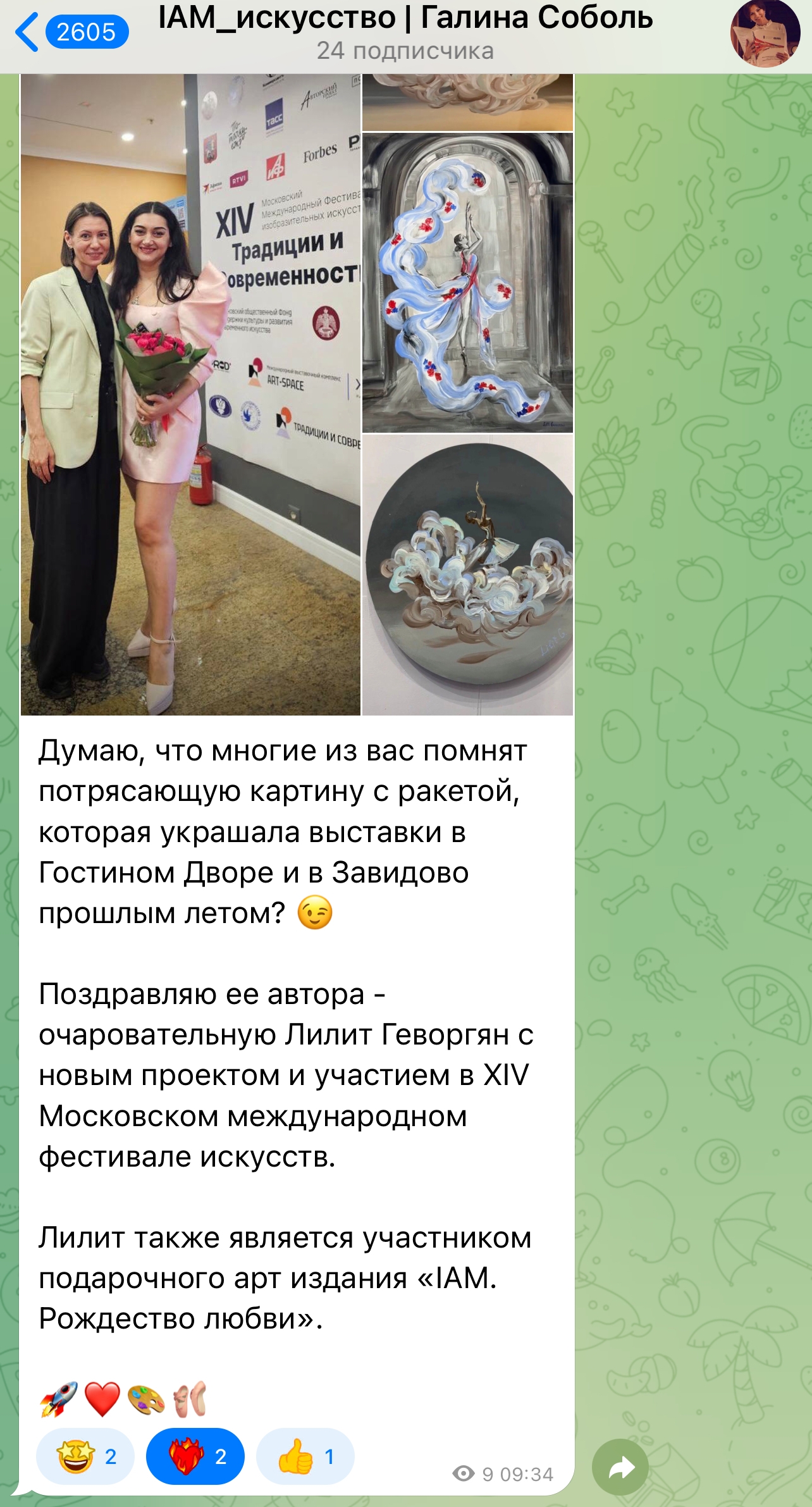Open IAM_искусство channel info from title

point(405,32)
